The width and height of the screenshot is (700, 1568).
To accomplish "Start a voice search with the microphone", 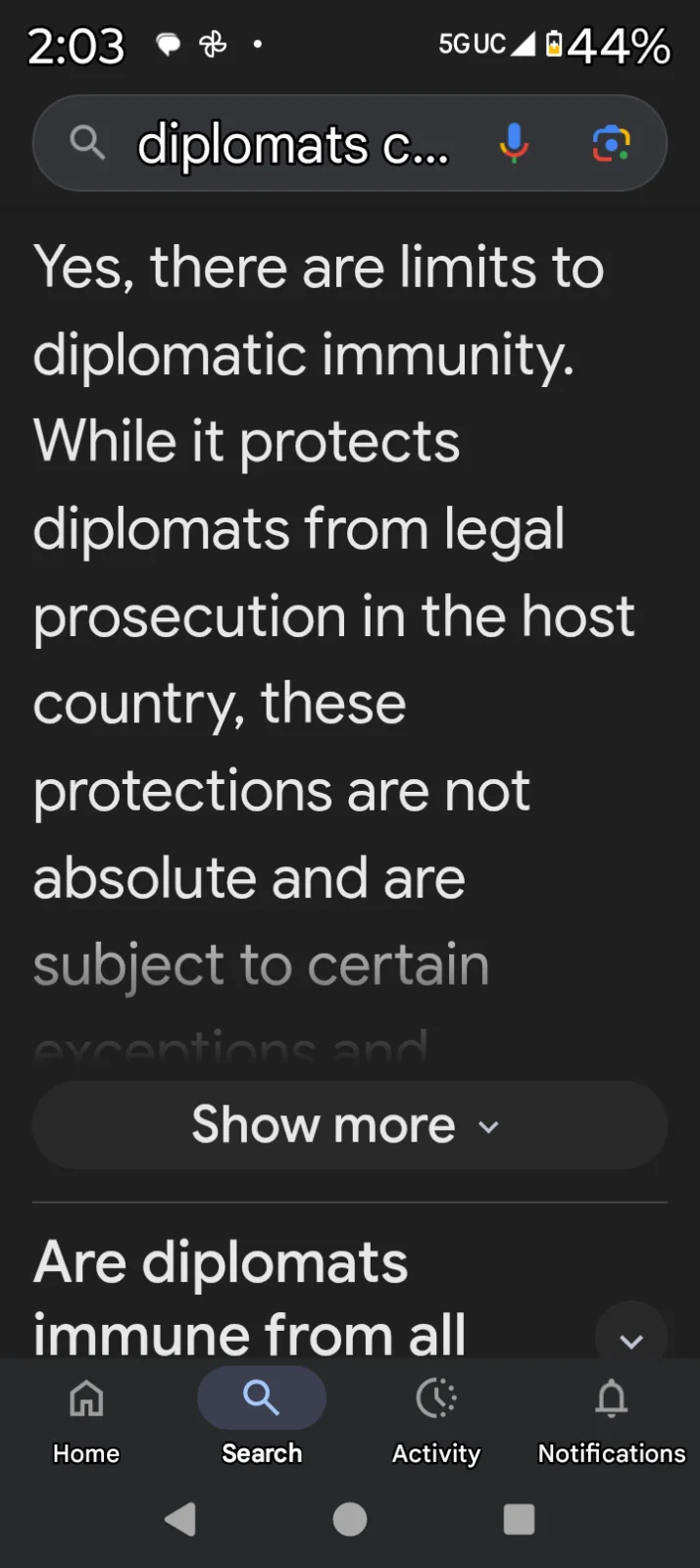I will 514,144.
